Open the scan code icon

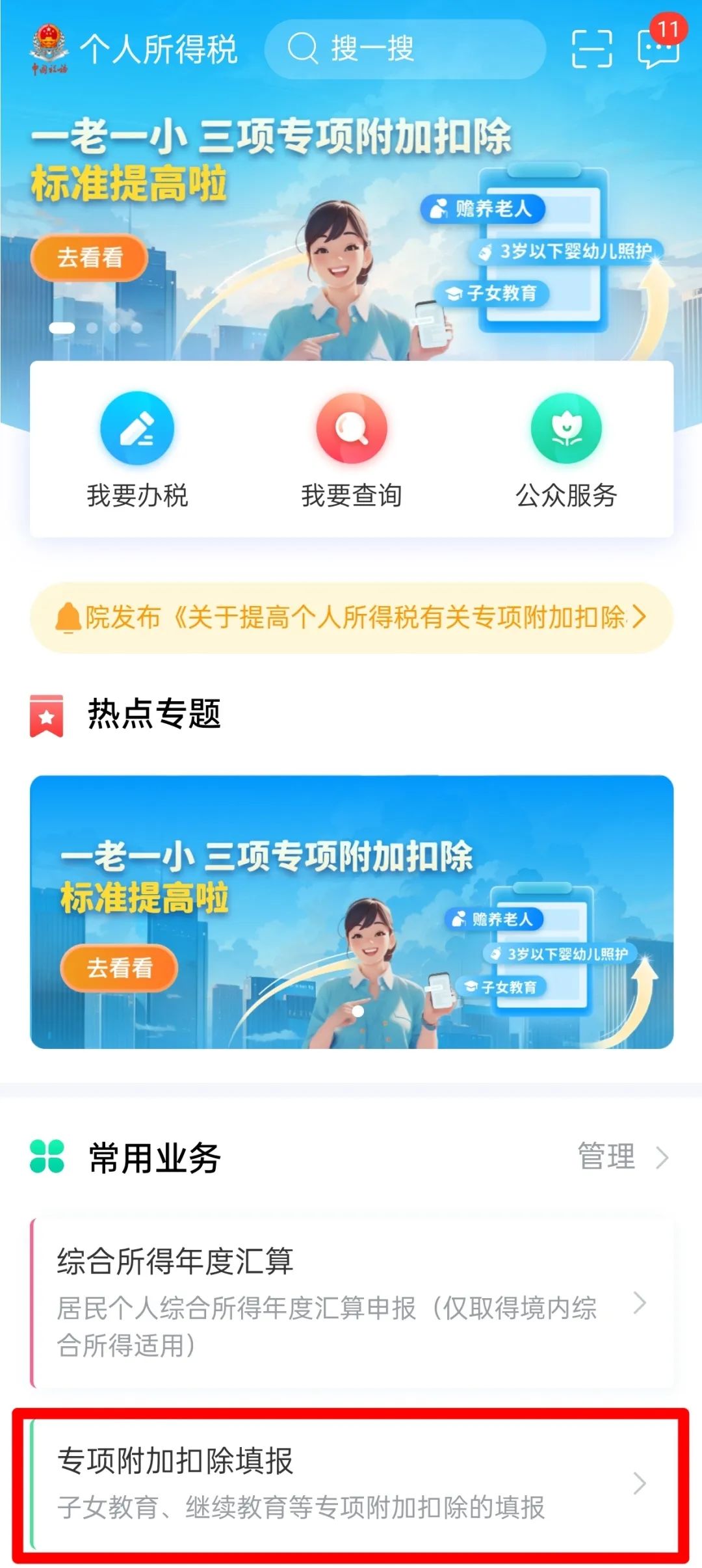click(x=591, y=49)
